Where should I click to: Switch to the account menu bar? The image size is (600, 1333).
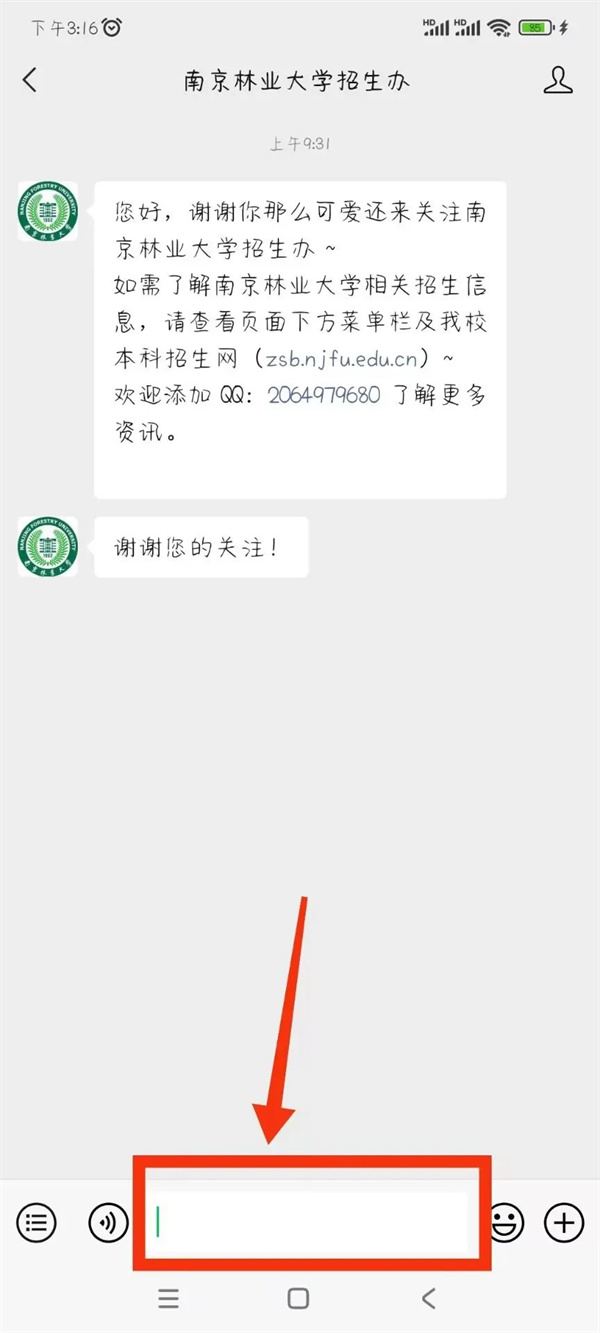click(37, 1222)
